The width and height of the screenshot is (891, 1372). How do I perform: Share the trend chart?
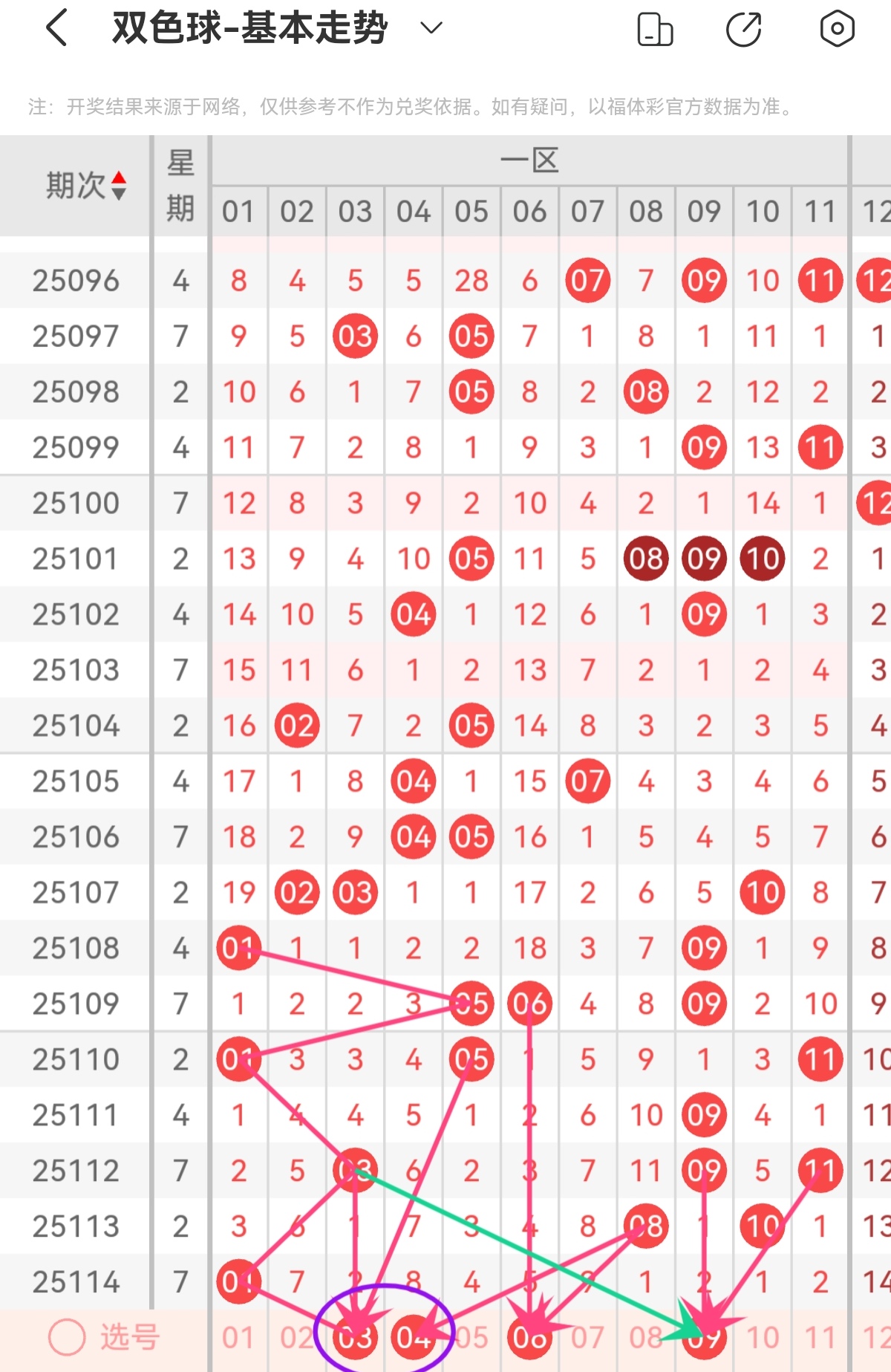click(x=743, y=30)
